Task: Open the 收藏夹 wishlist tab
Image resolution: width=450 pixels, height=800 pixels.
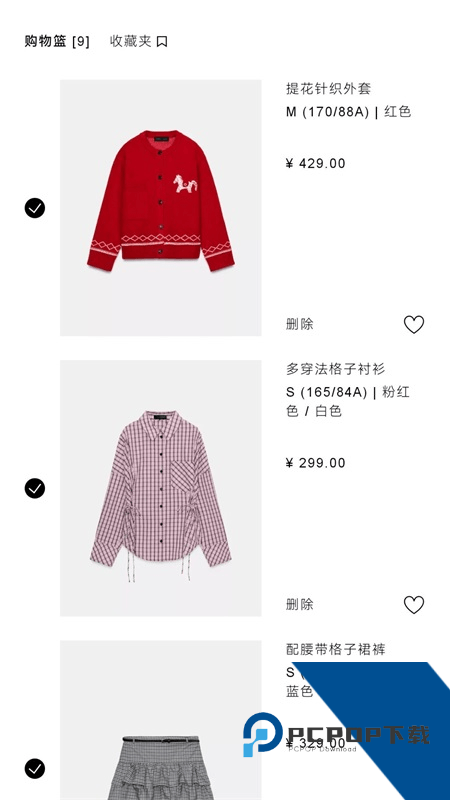Action: [x=139, y=41]
